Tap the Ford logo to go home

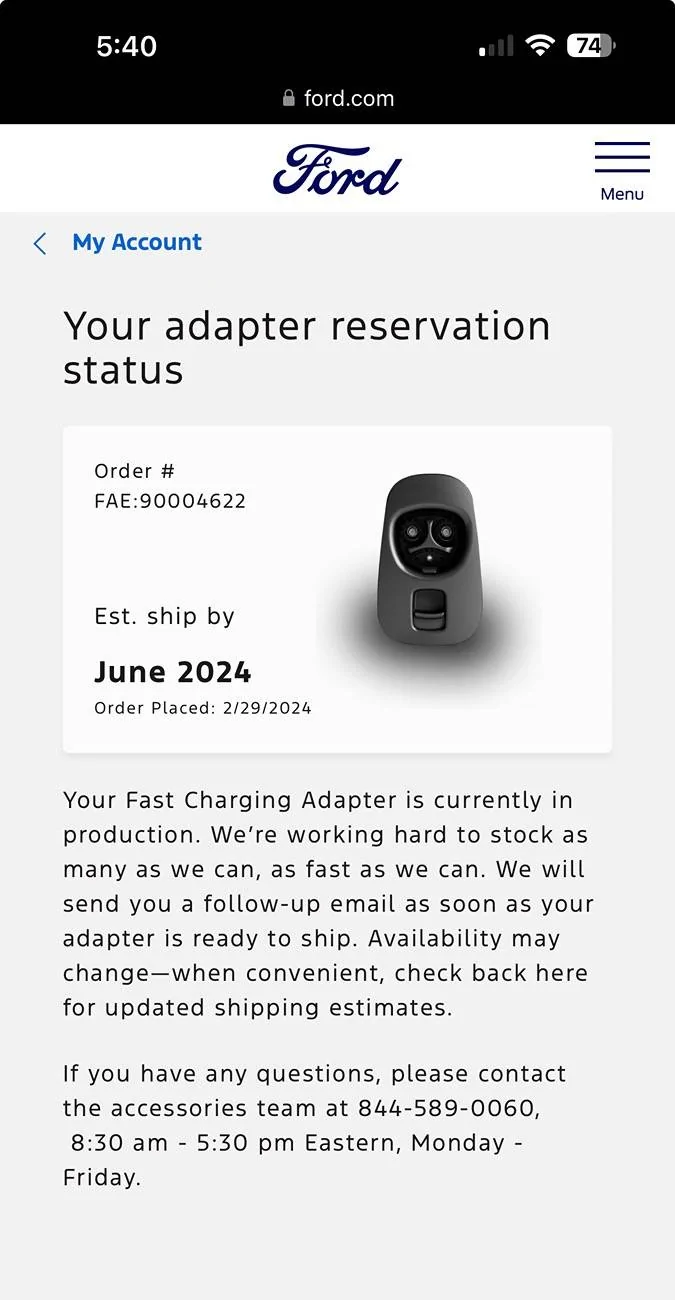pos(337,170)
